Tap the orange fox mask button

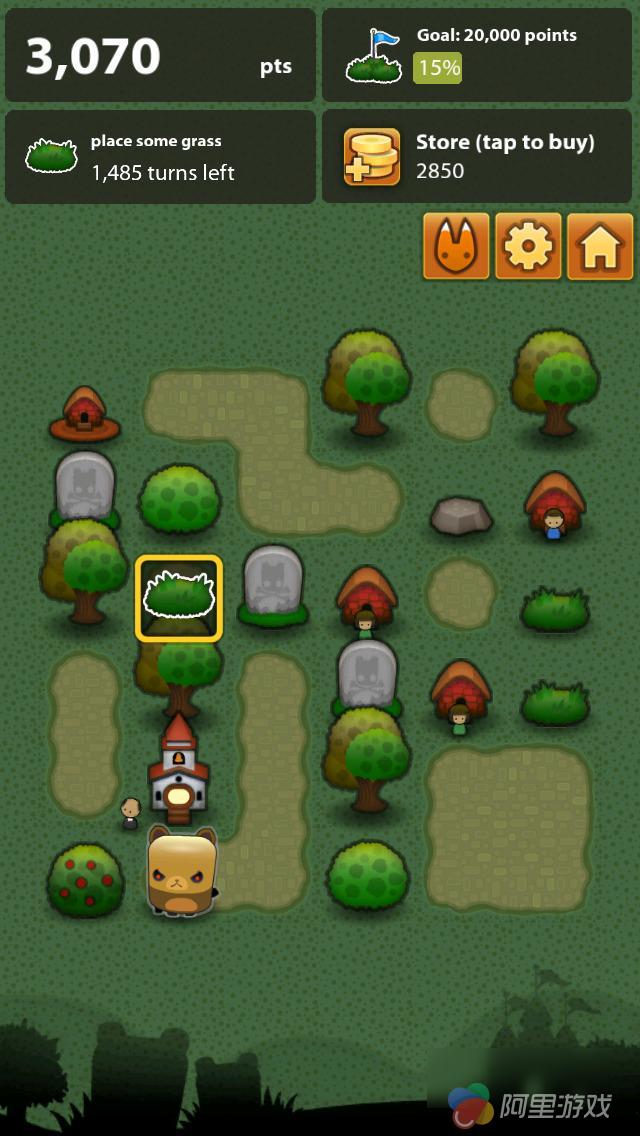tap(456, 246)
